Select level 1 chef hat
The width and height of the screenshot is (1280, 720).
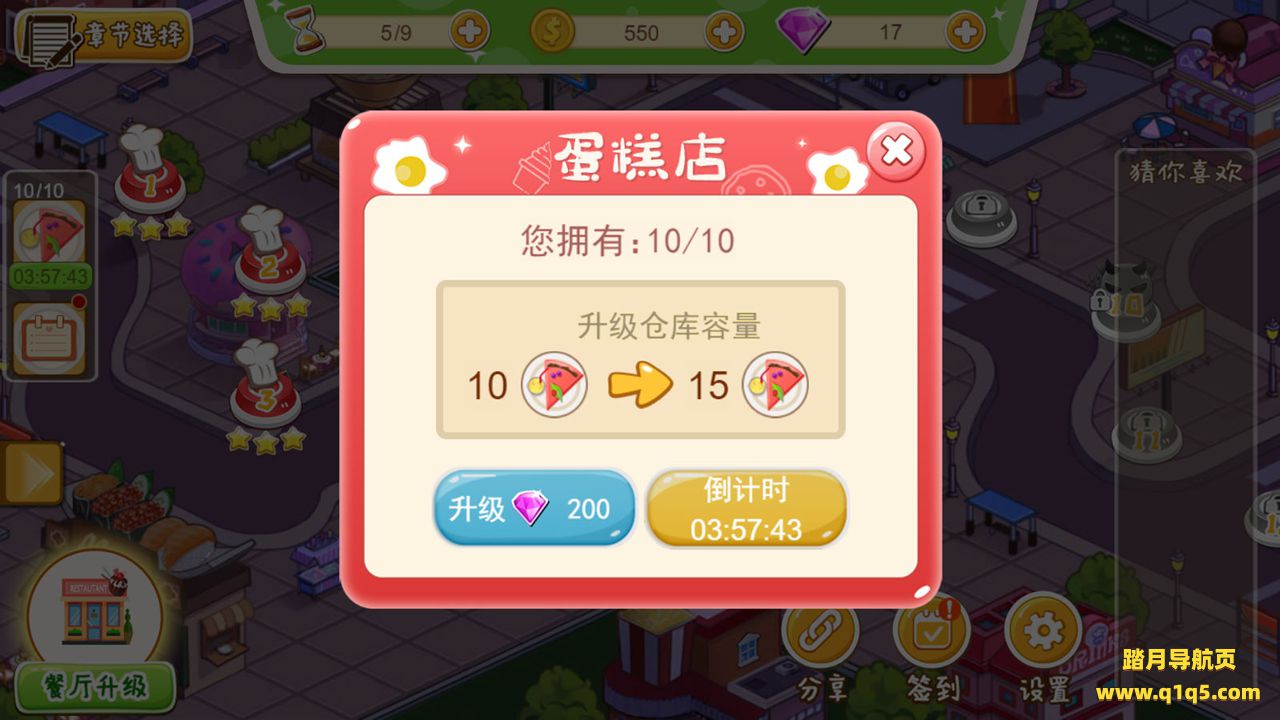pyautogui.click(x=149, y=172)
